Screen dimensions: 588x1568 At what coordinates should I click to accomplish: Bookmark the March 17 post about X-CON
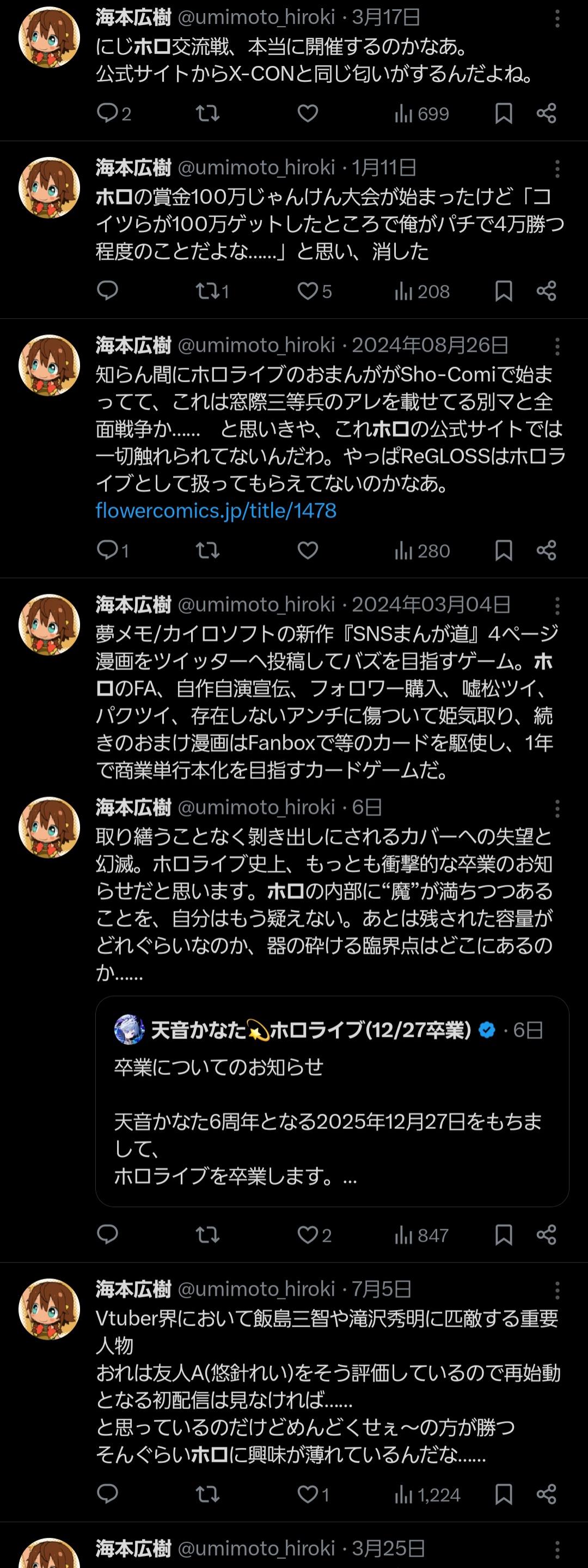coord(504,113)
